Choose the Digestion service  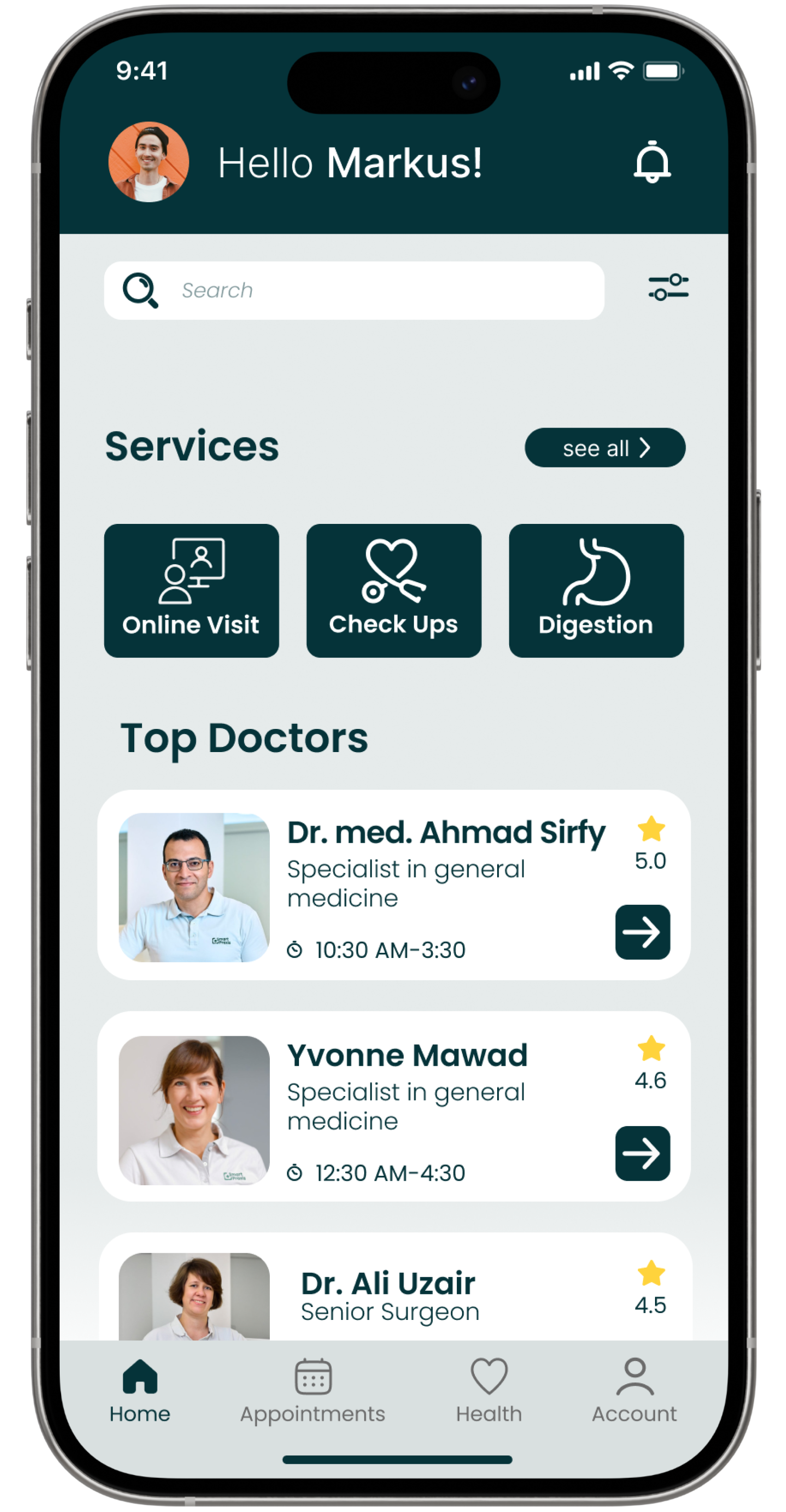point(596,591)
